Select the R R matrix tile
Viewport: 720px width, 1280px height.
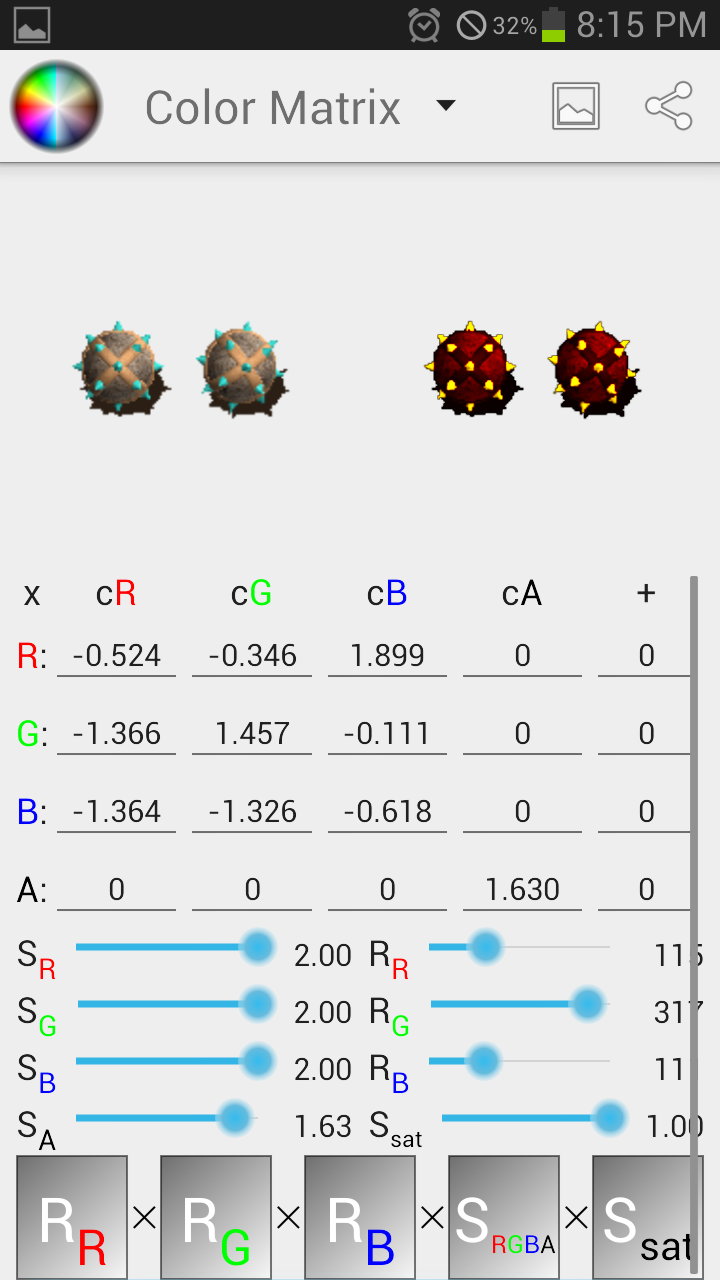tap(72, 1217)
